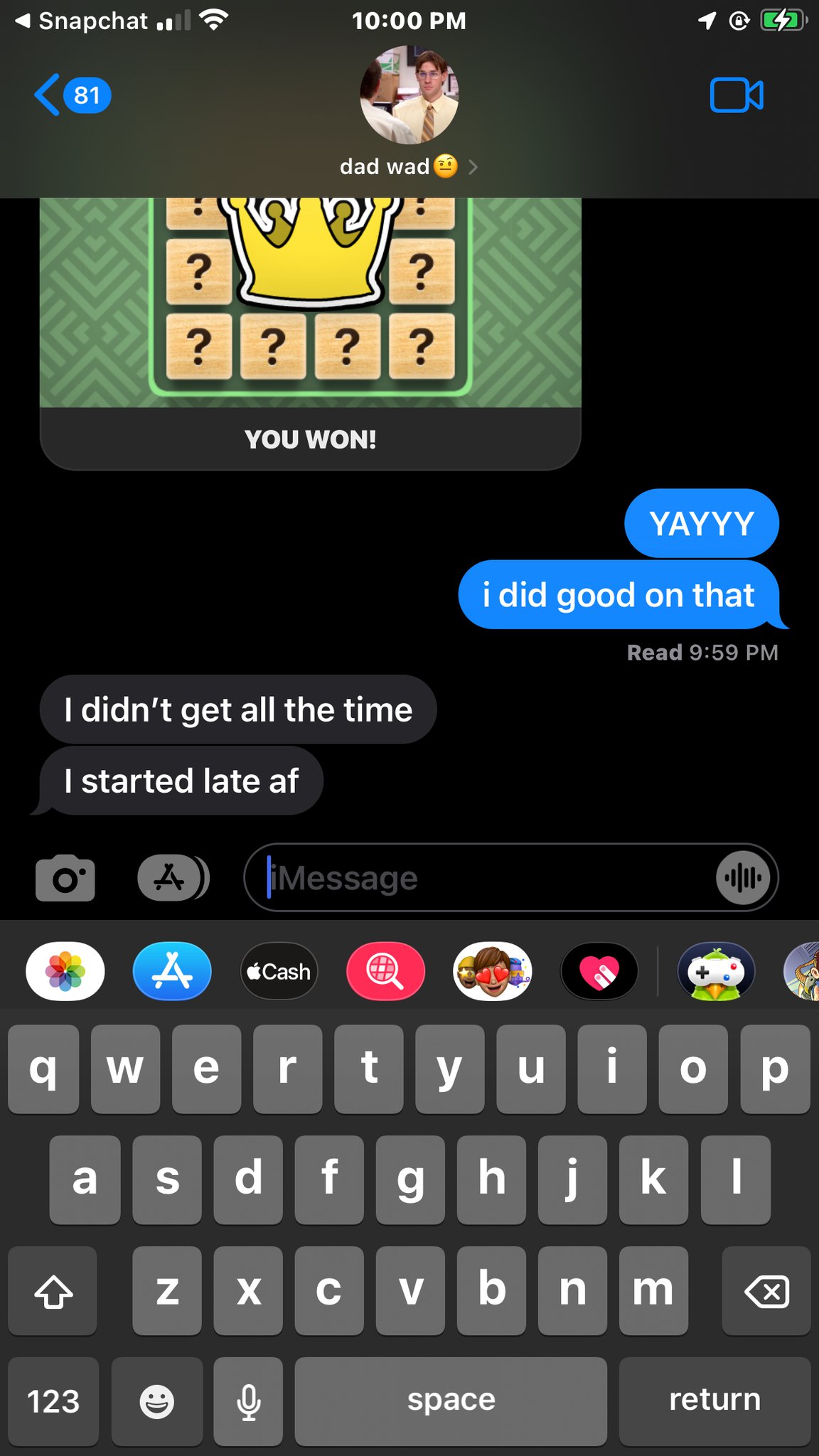Tap the keyboard dictation microphone

coord(248,1401)
